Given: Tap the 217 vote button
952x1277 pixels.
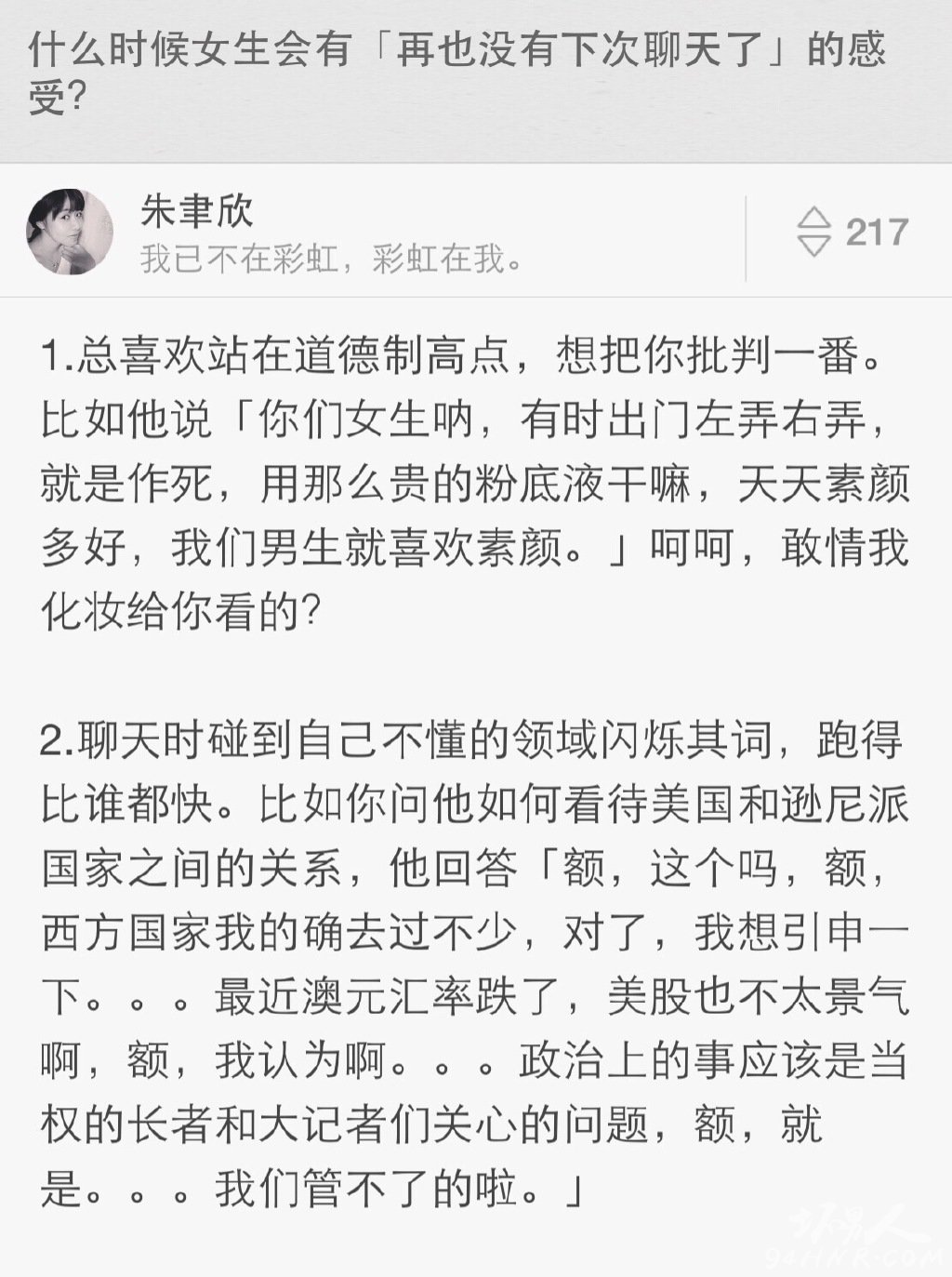Looking at the screenshot, I should [851, 232].
